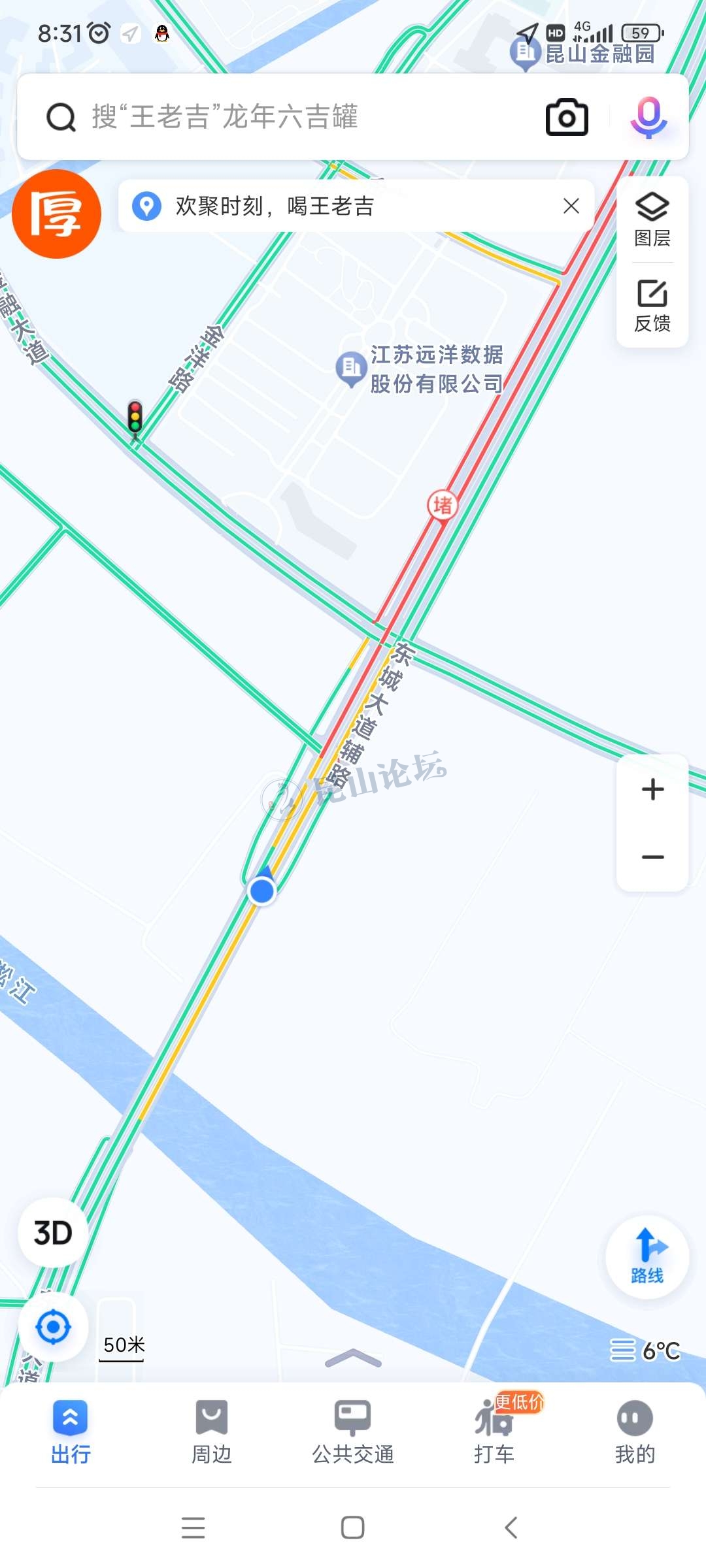Expand the bottom panel with the chevron
The image size is (706, 1568).
pyautogui.click(x=353, y=1359)
